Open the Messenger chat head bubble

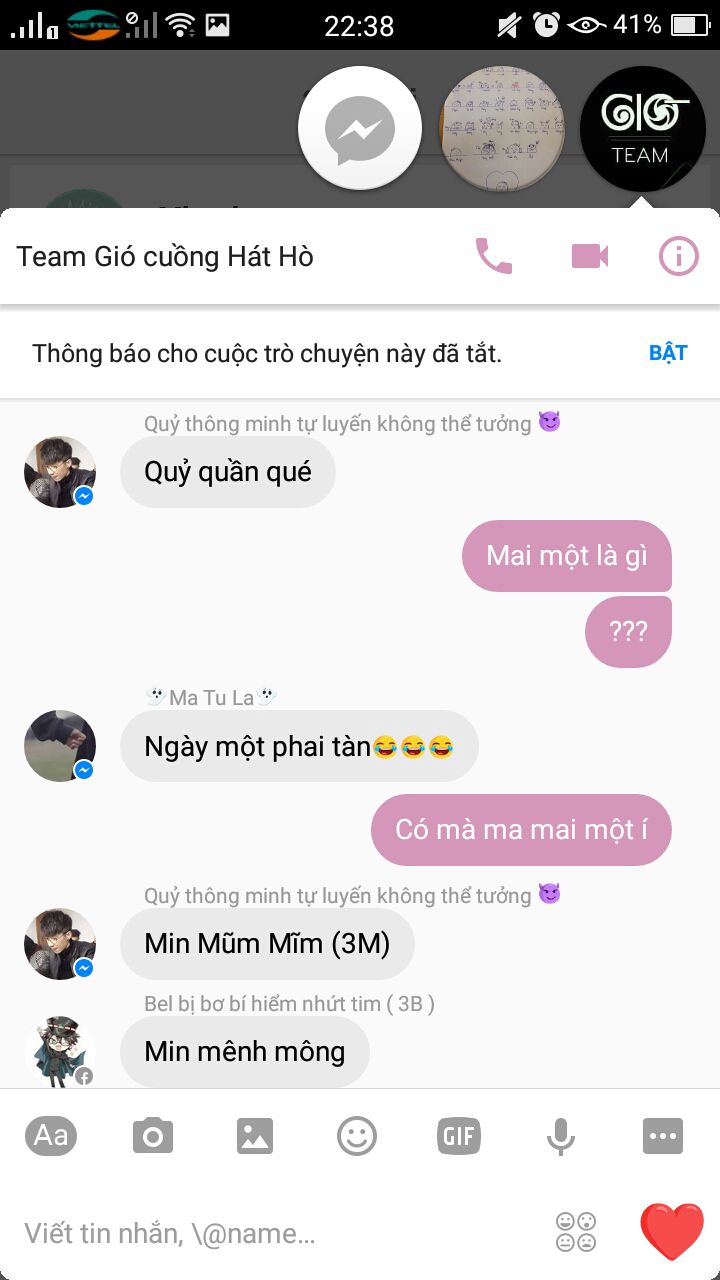tap(360, 129)
